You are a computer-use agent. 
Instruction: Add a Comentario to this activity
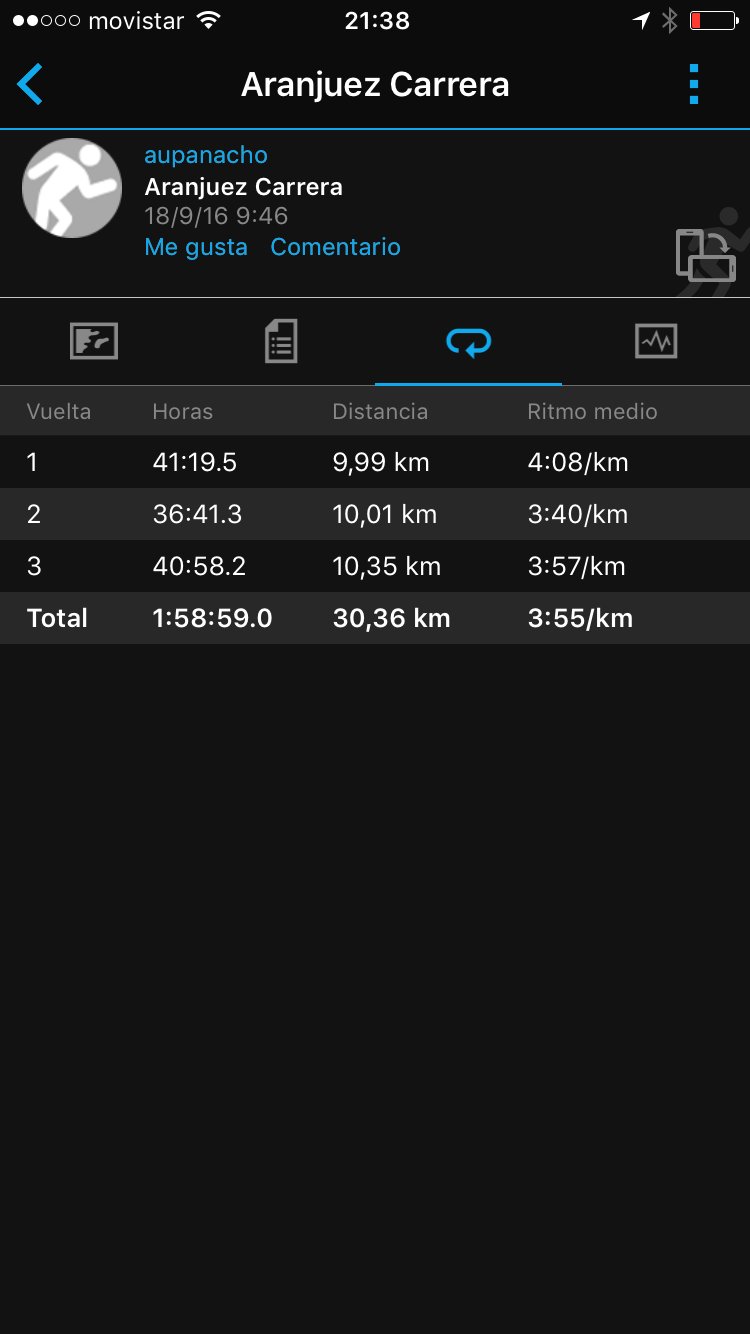click(x=335, y=247)
